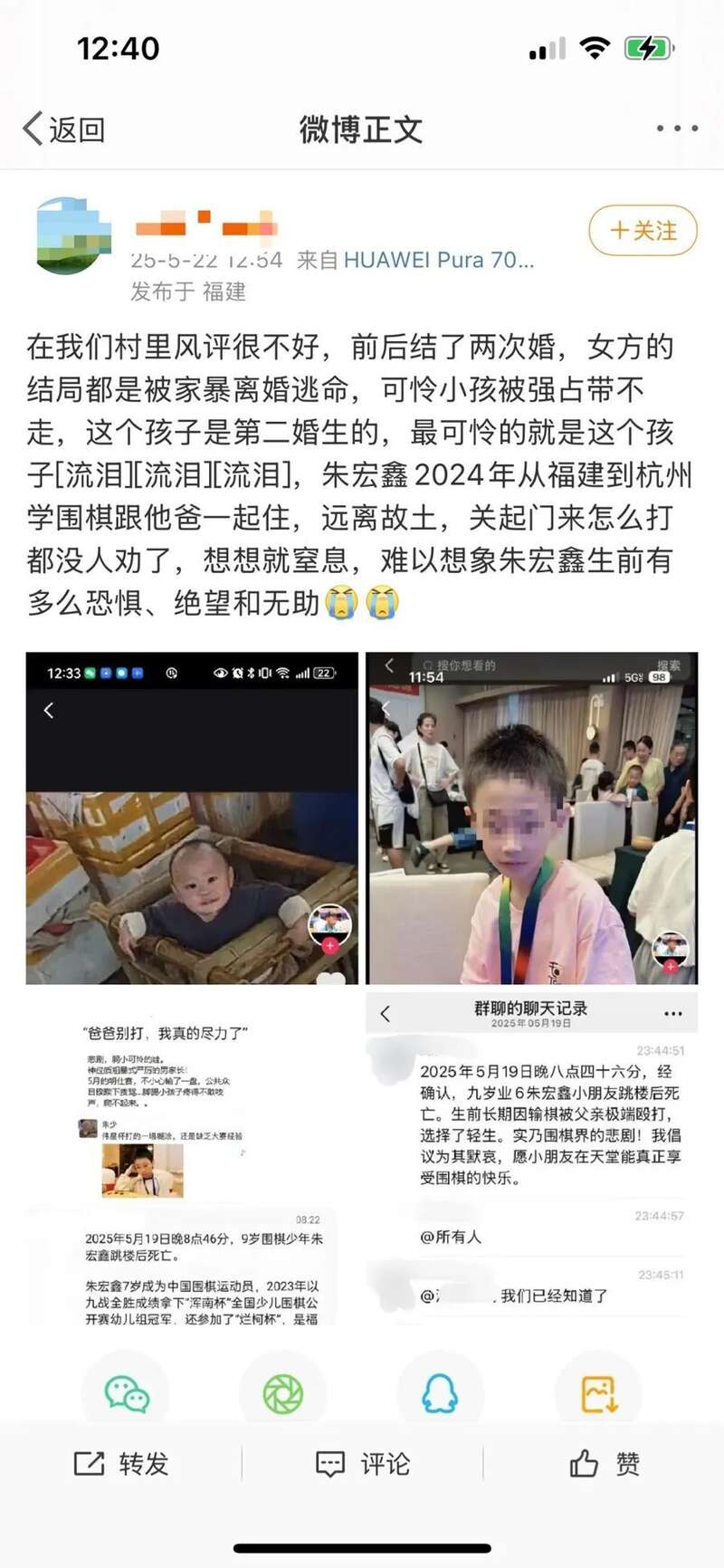The image size is (724, 1568).
Task: Like this post with 赞
Action: (605, 1464)
